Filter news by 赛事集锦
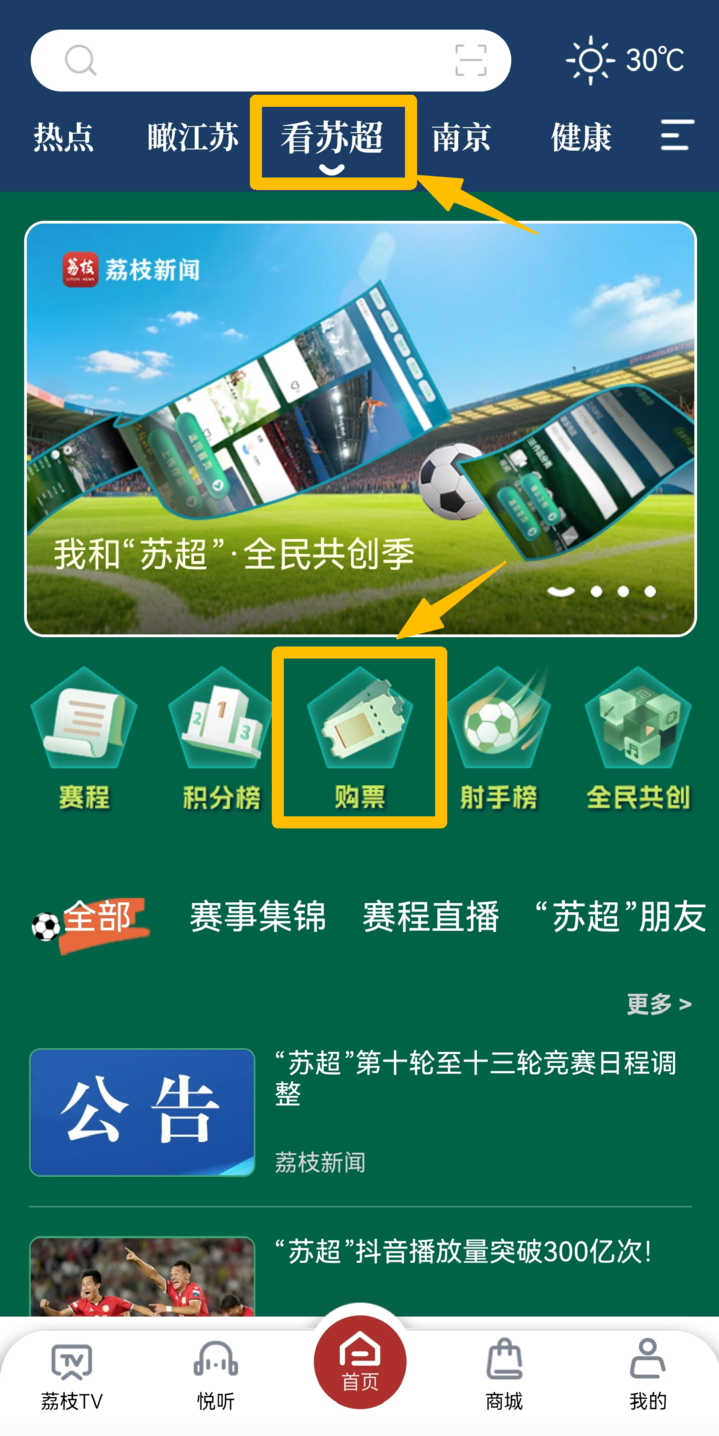This screenshot has width=719, height=1436. click(x=258, y=916)
